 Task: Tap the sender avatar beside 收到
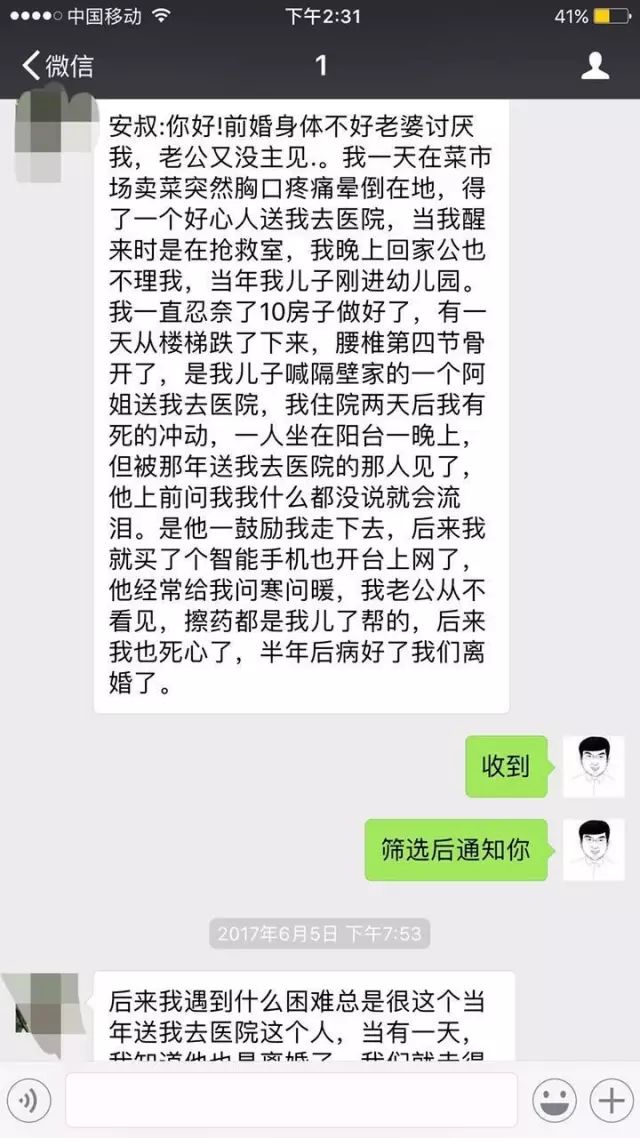pyautogui.click(x=593, y=767)
